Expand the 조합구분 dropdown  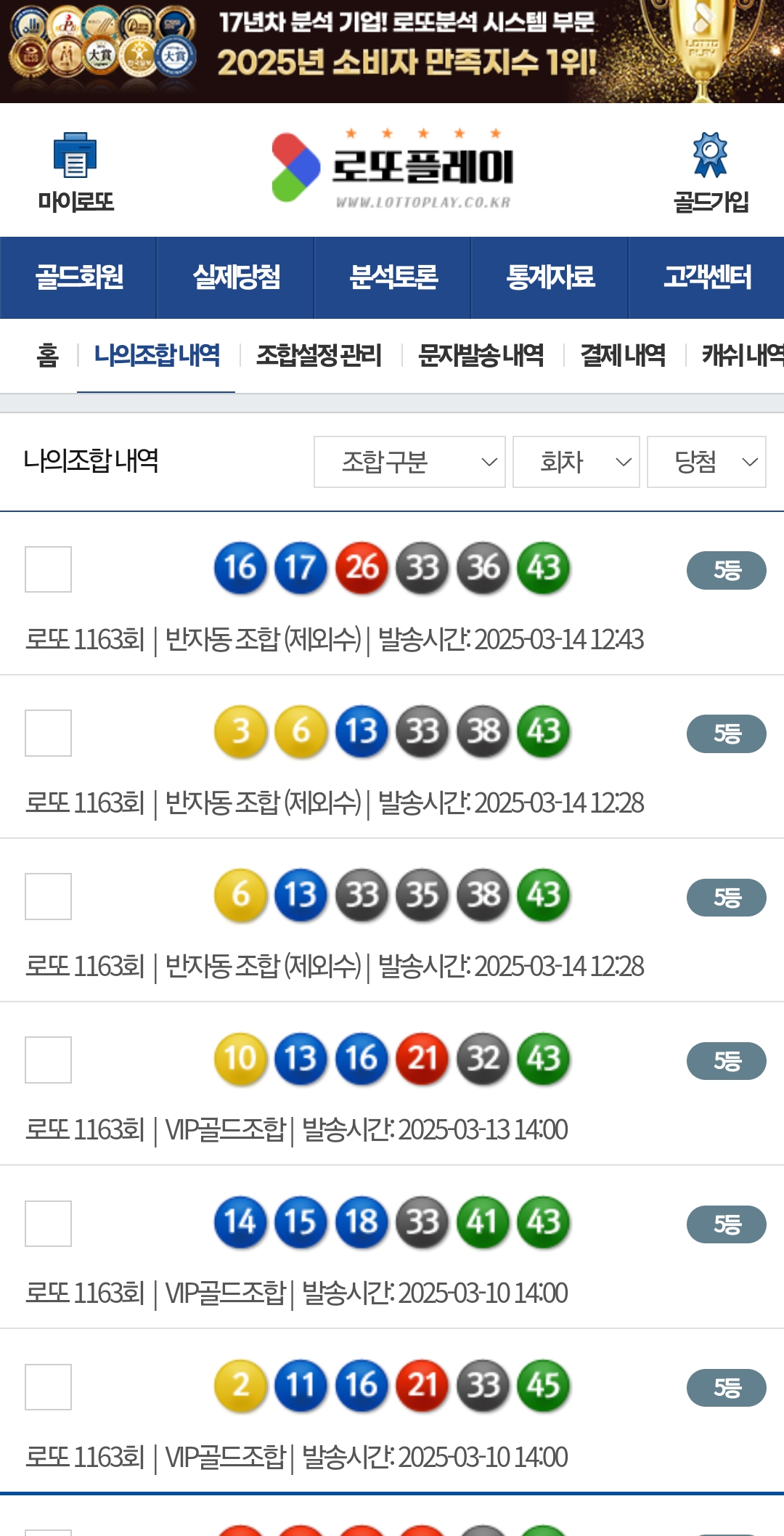pyautogui.click(x=409, y=462)
